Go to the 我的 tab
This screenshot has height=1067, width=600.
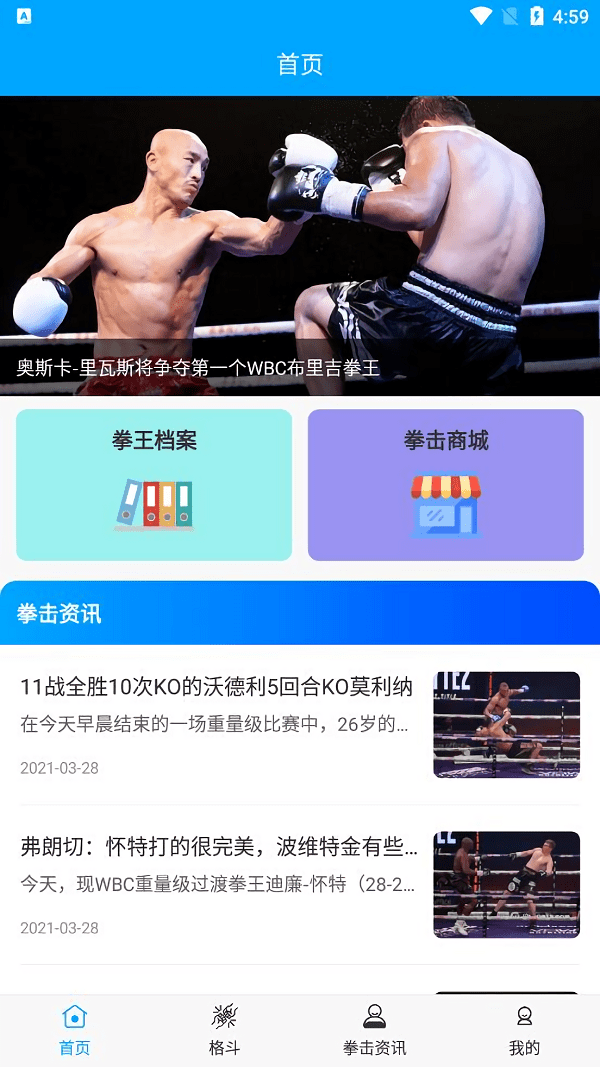(x=524, y=1030)
